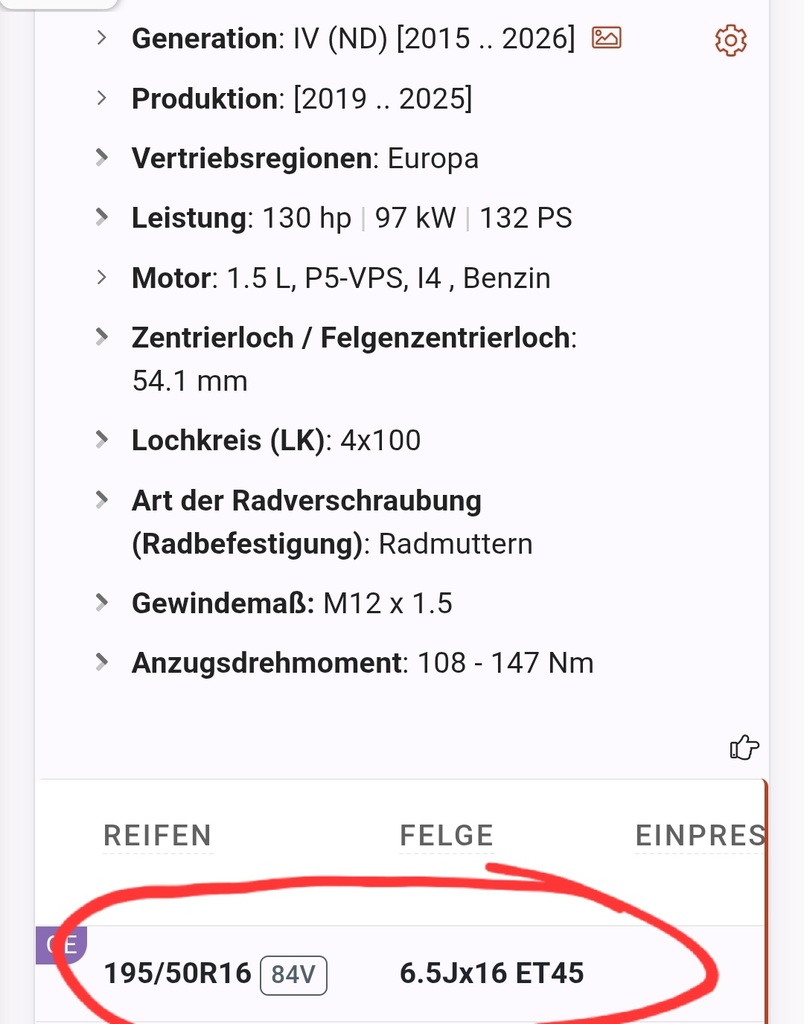This screenshot has width=804, height=1024.
Task: Expand Zentrierloch / Felgenzentrierloch info
Action: coord(102,337)
